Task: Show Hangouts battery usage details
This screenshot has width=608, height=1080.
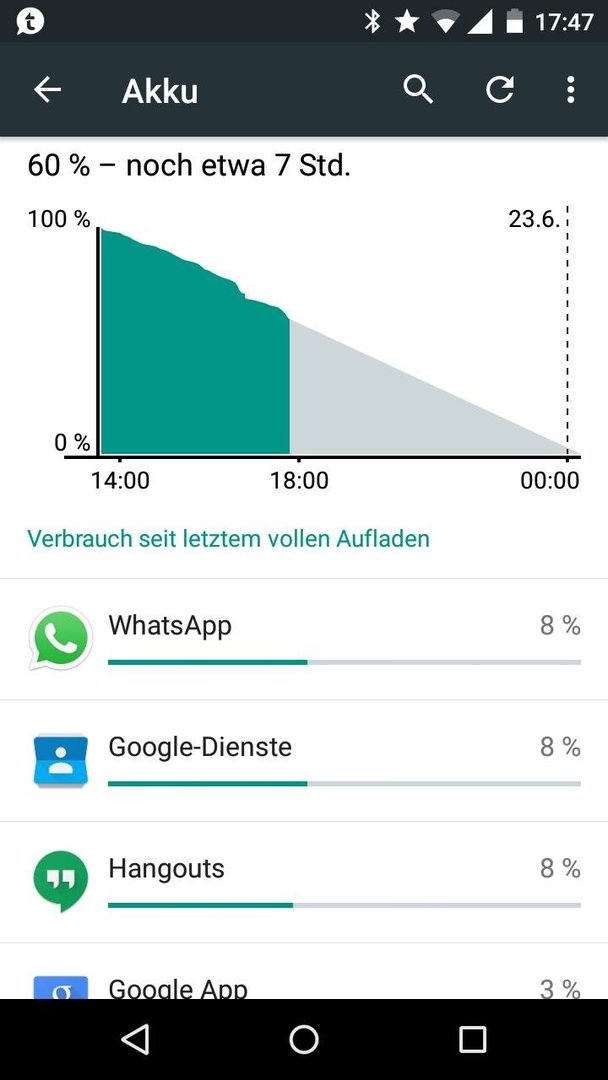Action: click(304, 882)
